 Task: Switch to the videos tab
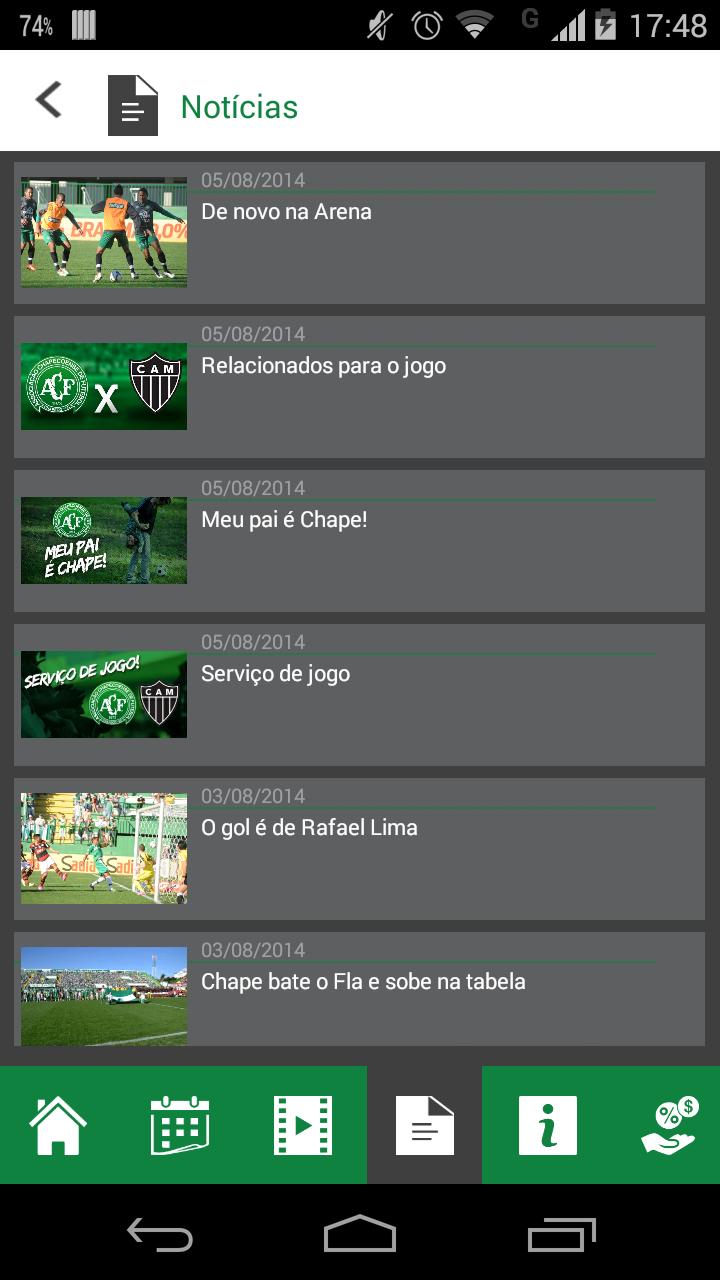[x=303, y=1125]
